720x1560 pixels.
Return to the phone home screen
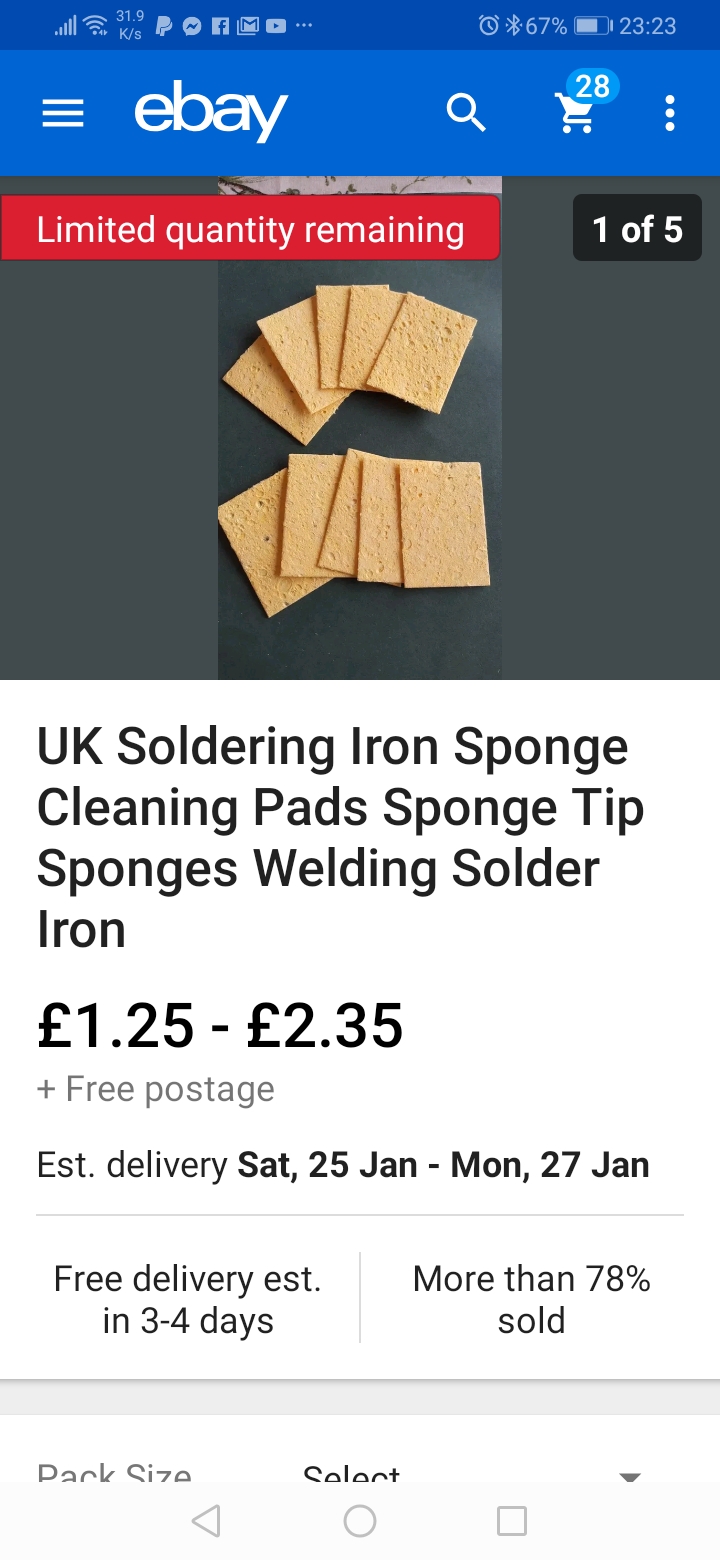pyautogui.click(x=360, y=1521)
